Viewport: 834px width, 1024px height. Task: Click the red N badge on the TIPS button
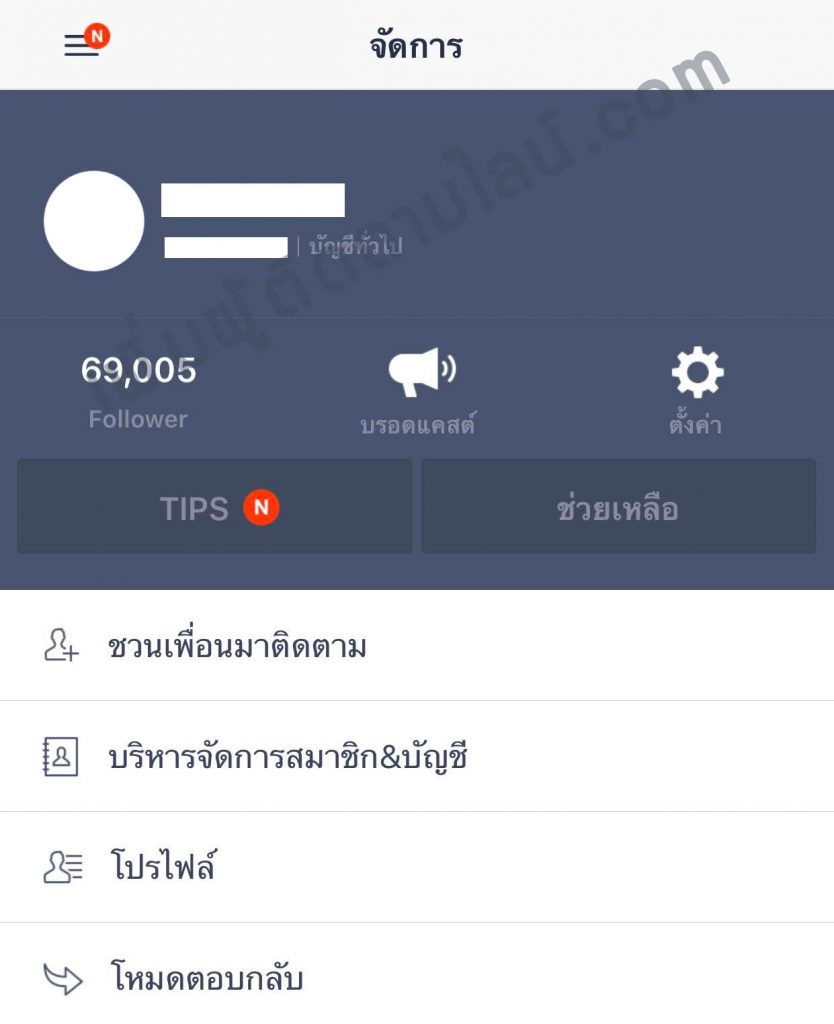coord(259,508)
